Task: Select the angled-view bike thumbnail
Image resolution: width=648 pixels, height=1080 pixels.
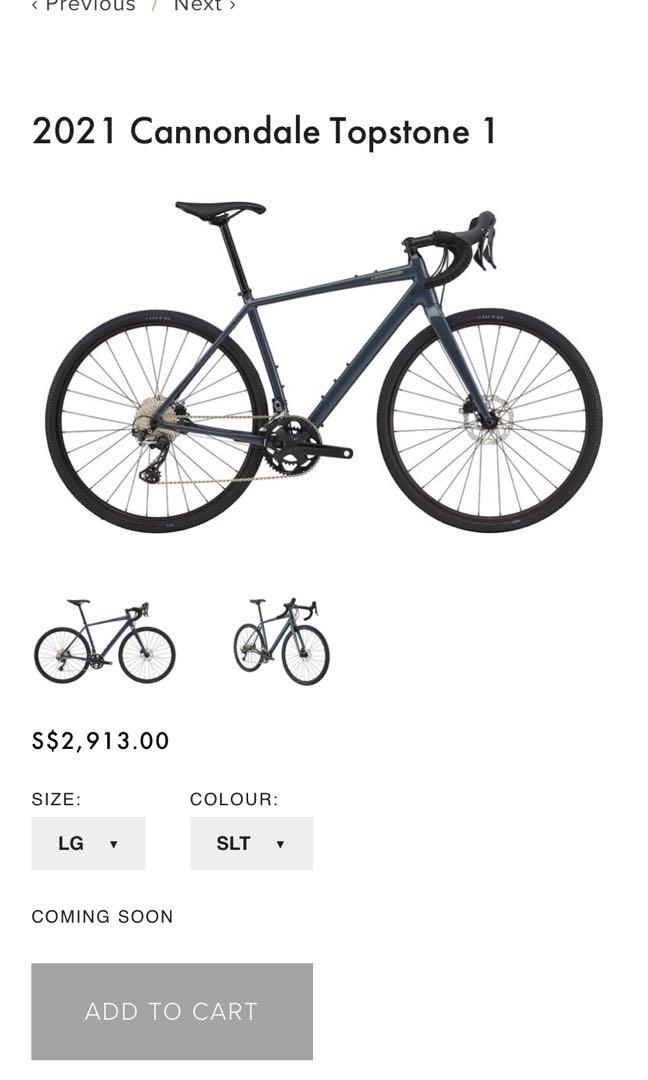Action: click(x=281, y=641)
